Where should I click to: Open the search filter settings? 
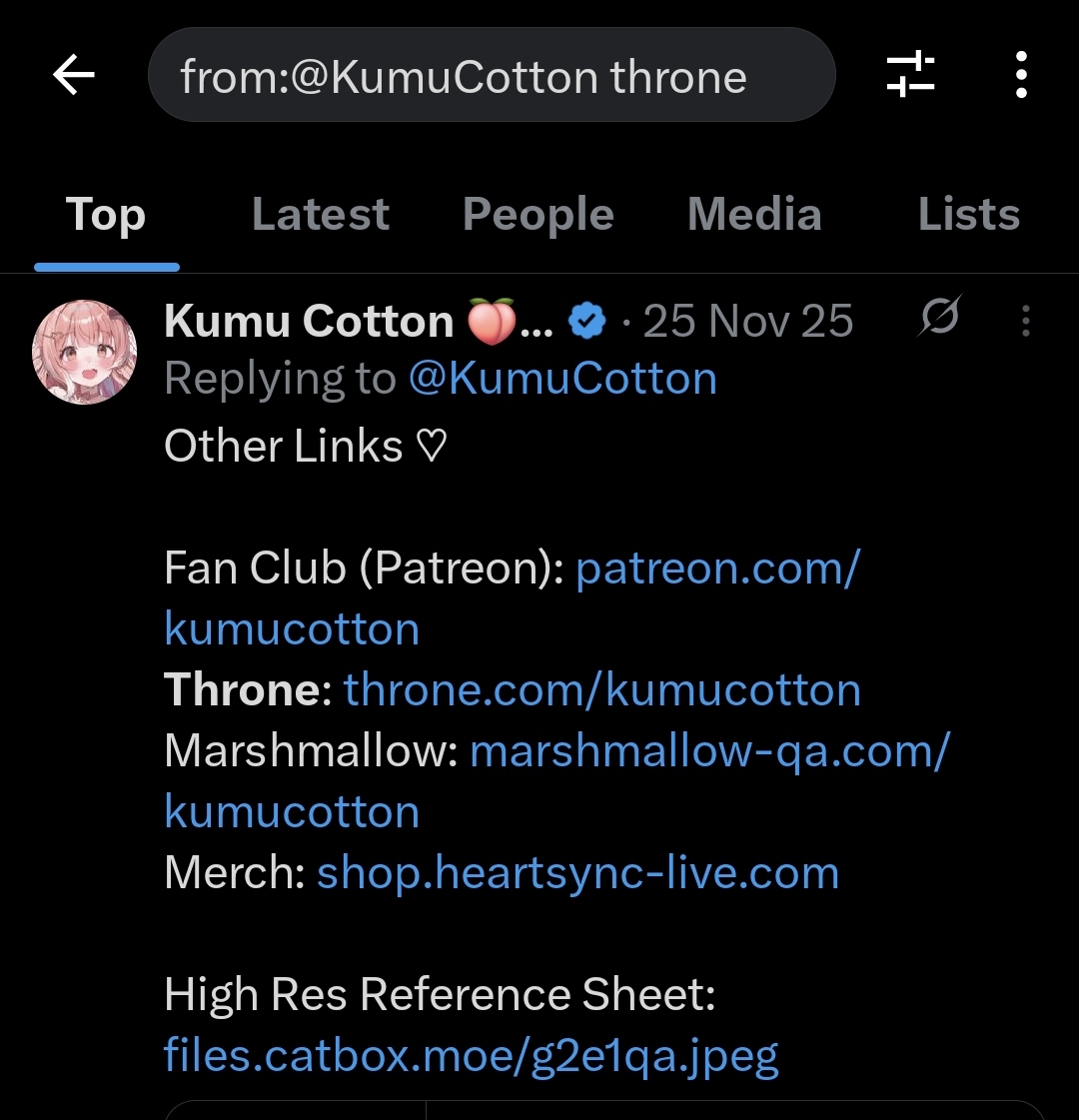pyautogui.click(x=910, y=74)
